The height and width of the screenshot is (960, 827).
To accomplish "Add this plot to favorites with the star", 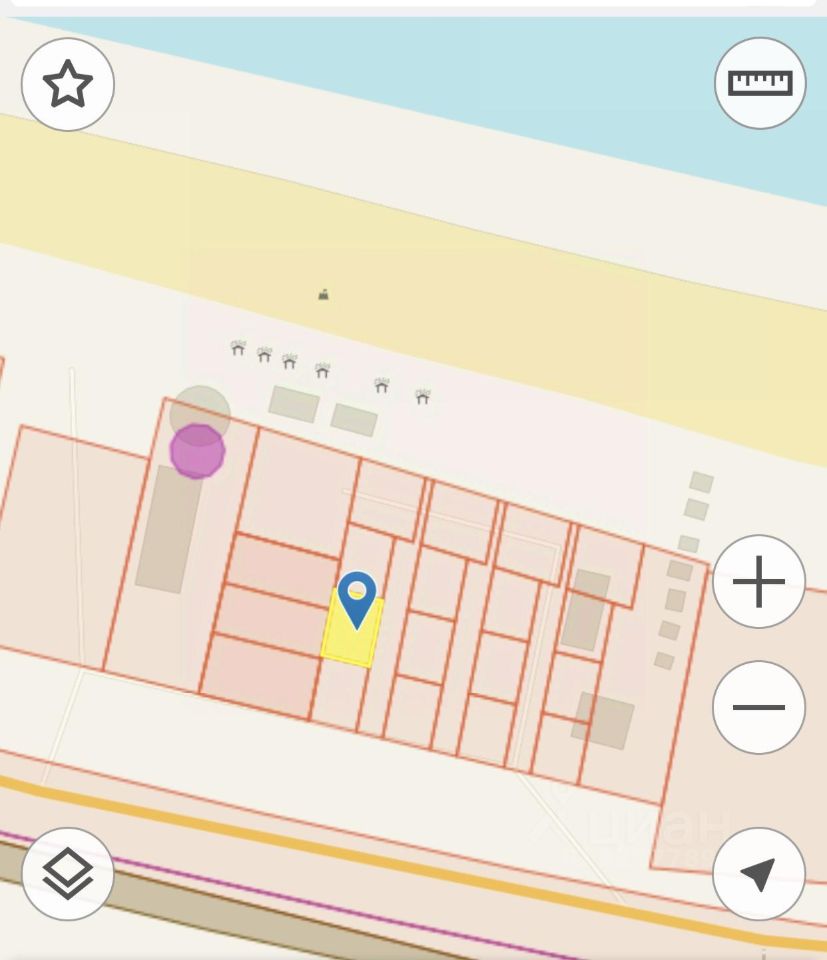I will pos(68,84).
